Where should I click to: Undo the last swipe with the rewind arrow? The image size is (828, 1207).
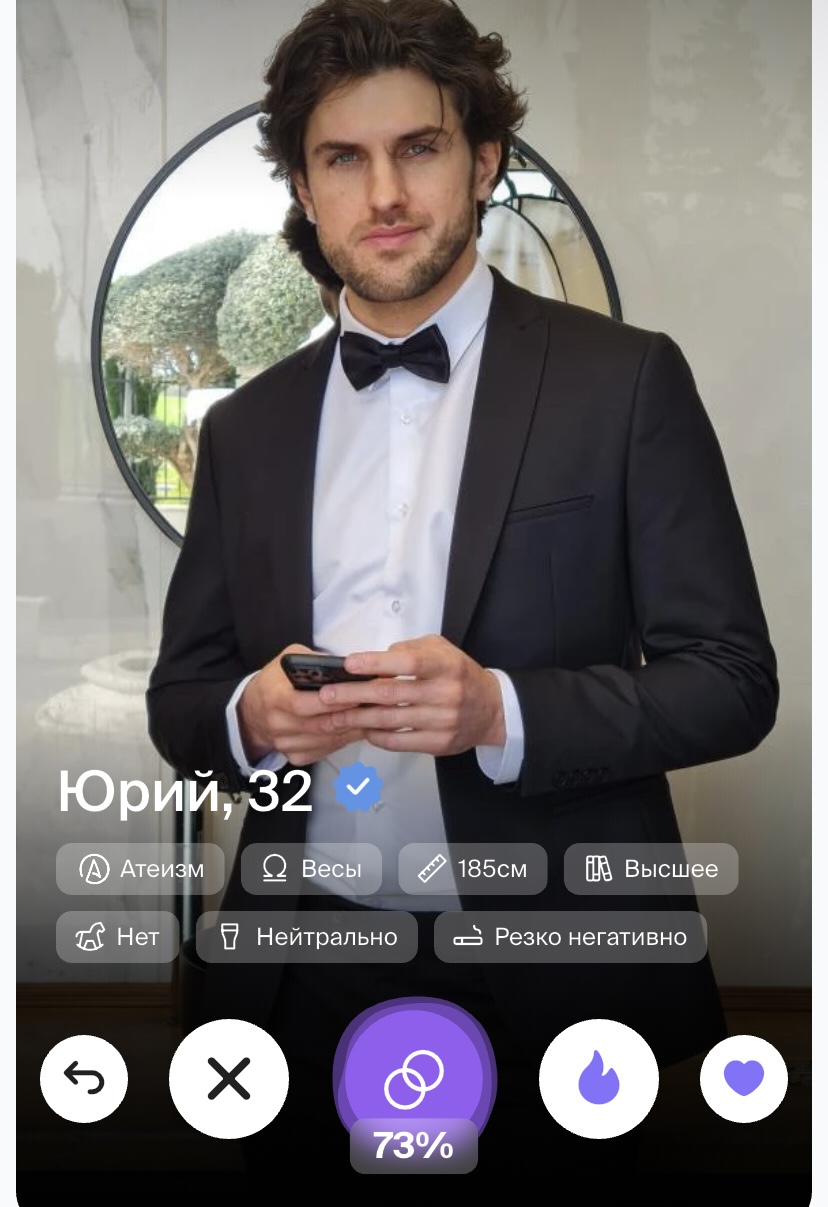tap(84, 1078)
